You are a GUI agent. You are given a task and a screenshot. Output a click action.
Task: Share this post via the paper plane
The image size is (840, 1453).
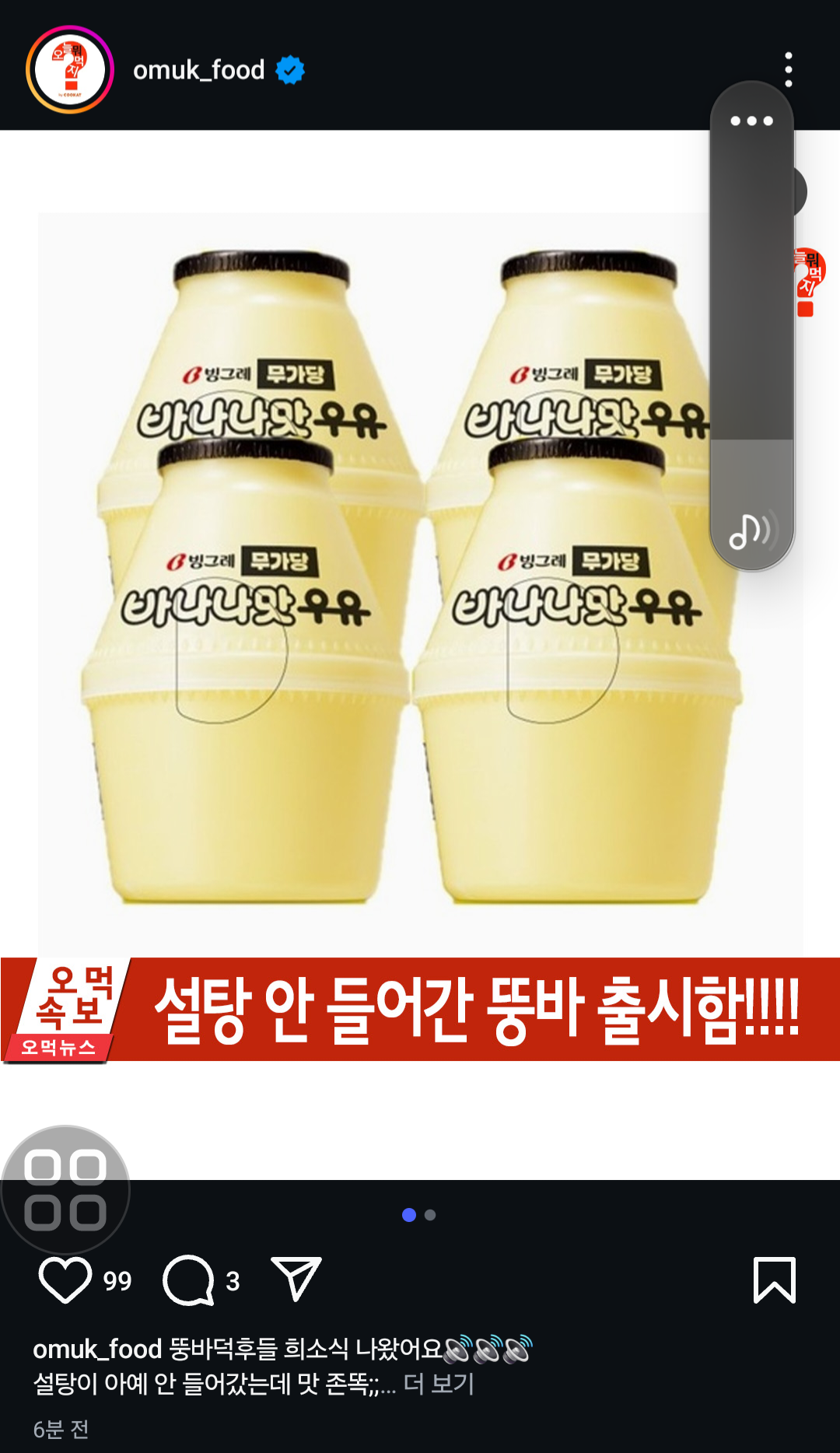tap(296, 1279)
